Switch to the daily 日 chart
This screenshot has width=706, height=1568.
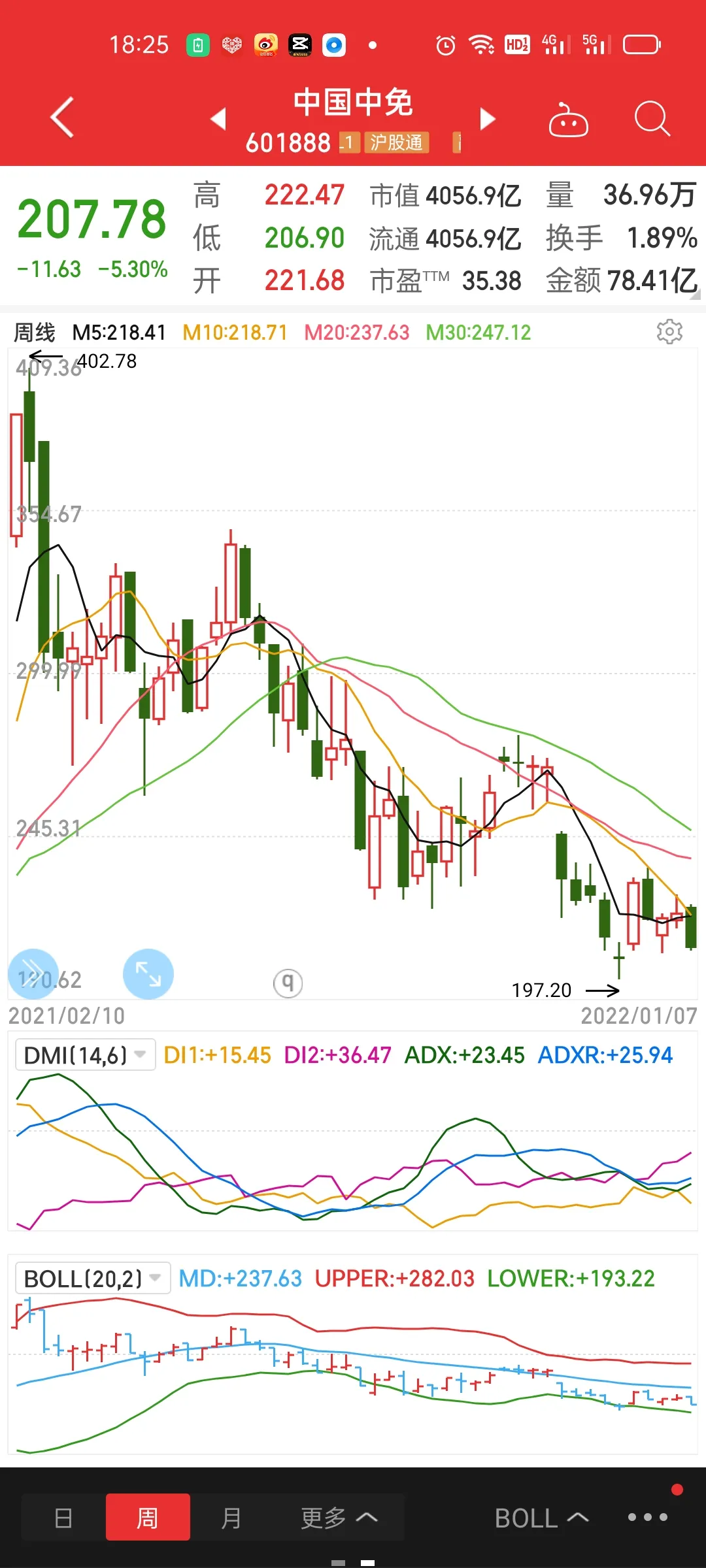tap(63, 1517)
